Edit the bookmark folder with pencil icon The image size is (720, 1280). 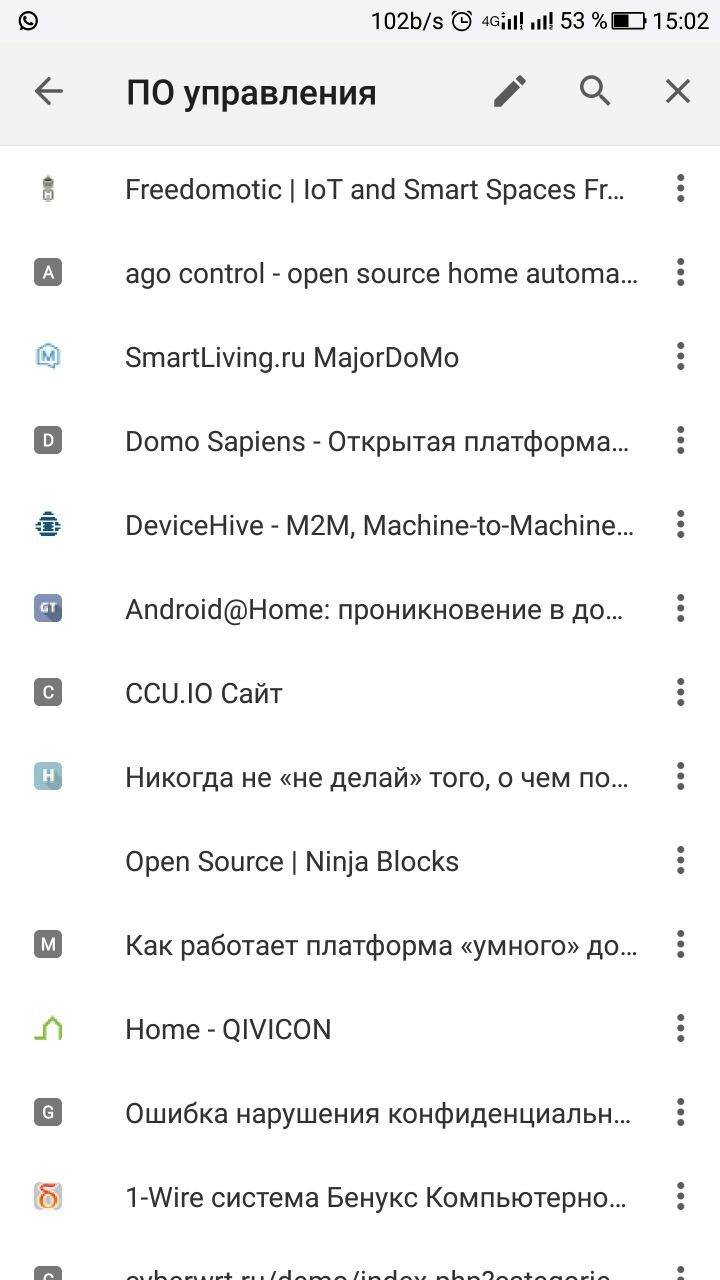510,92
